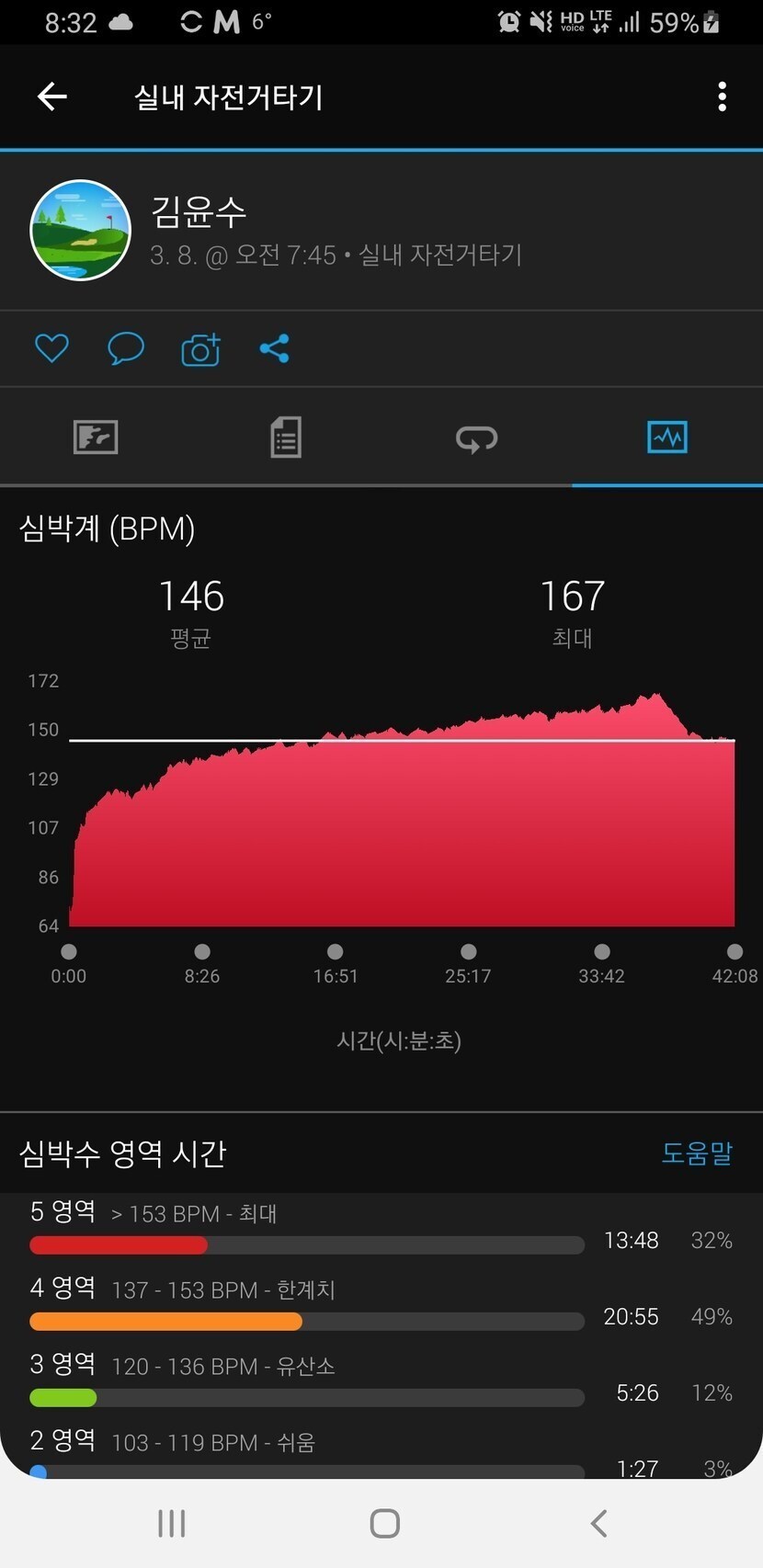The image size is (763, 1568).
Task: Go back using the top arrow
Action: click(x=52, y=97)
